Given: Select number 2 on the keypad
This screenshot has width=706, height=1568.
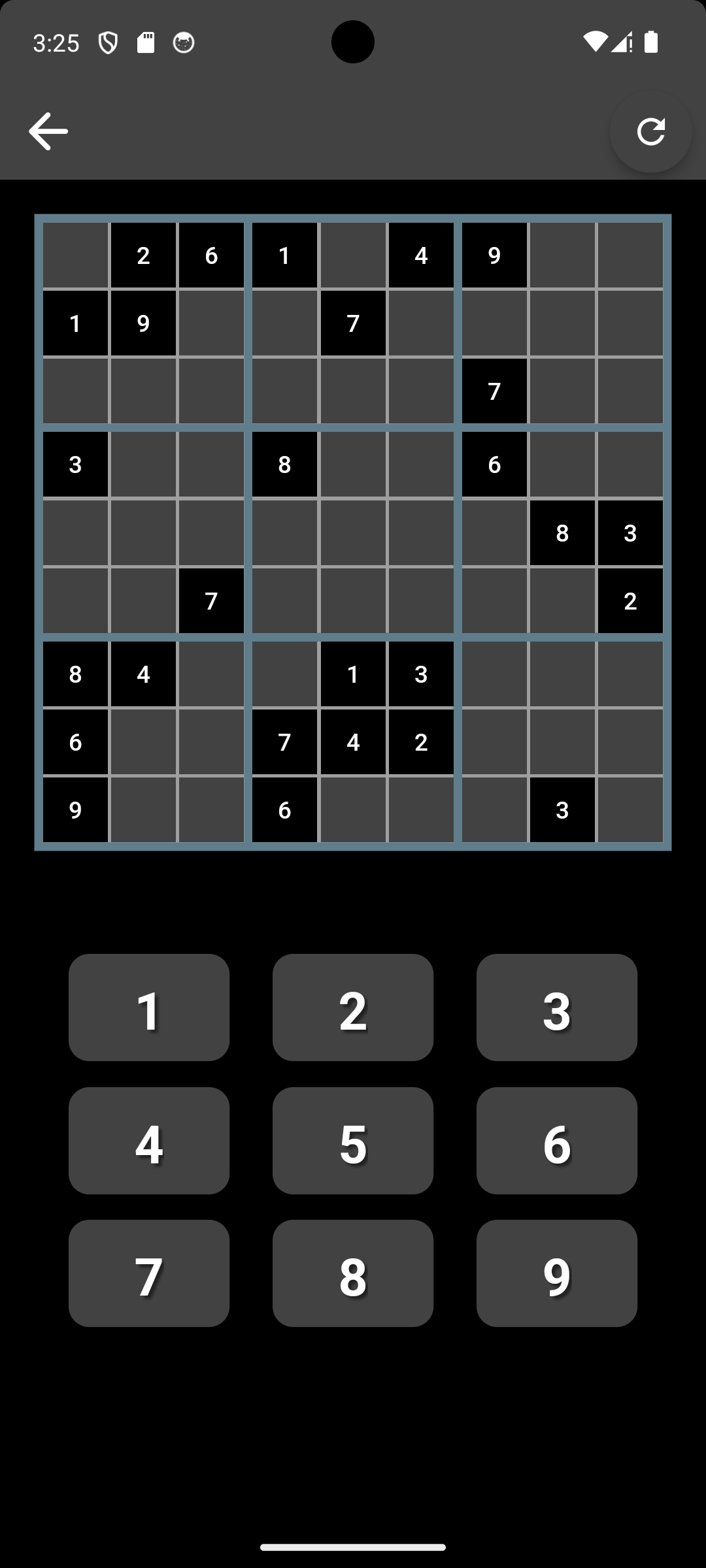Looking at the screenshot, I should (353, 1007).
